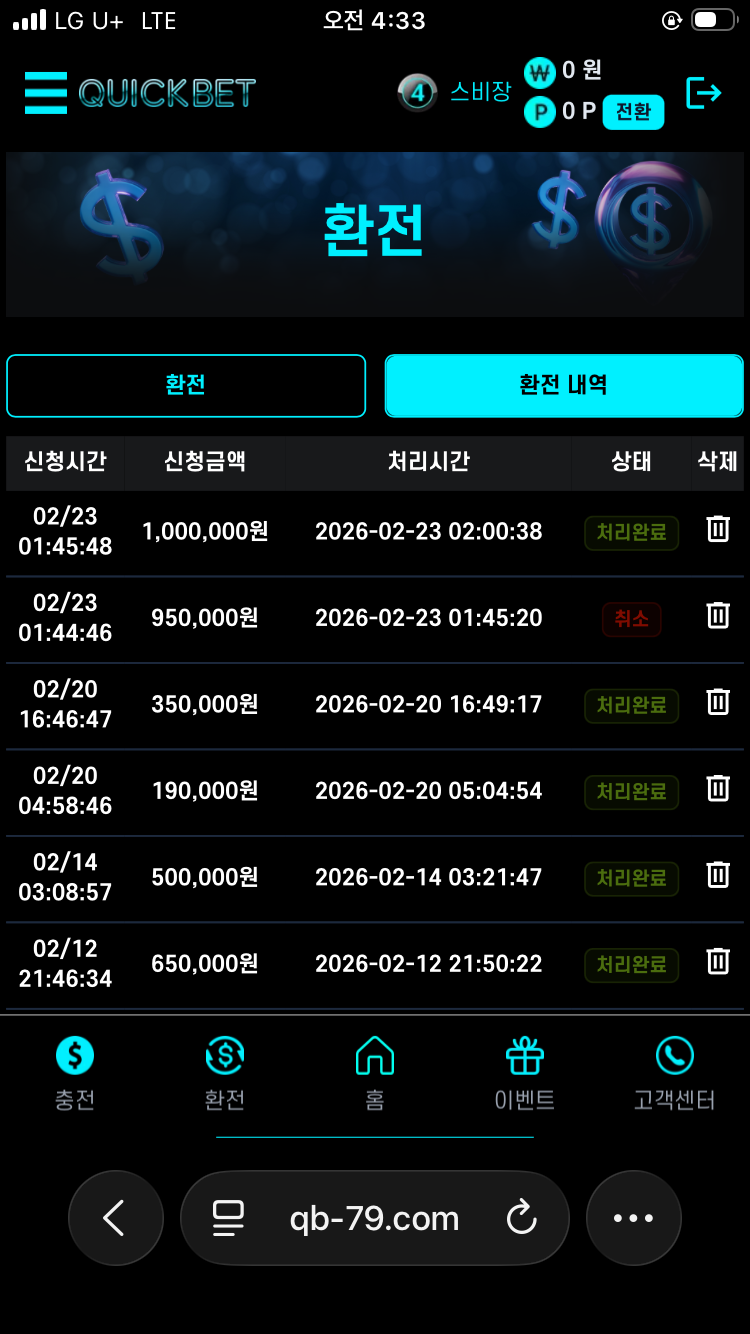Delete the 1,000,000원 withdrawal record
This screenshot has width=750, height=1334.
[718, 530]
